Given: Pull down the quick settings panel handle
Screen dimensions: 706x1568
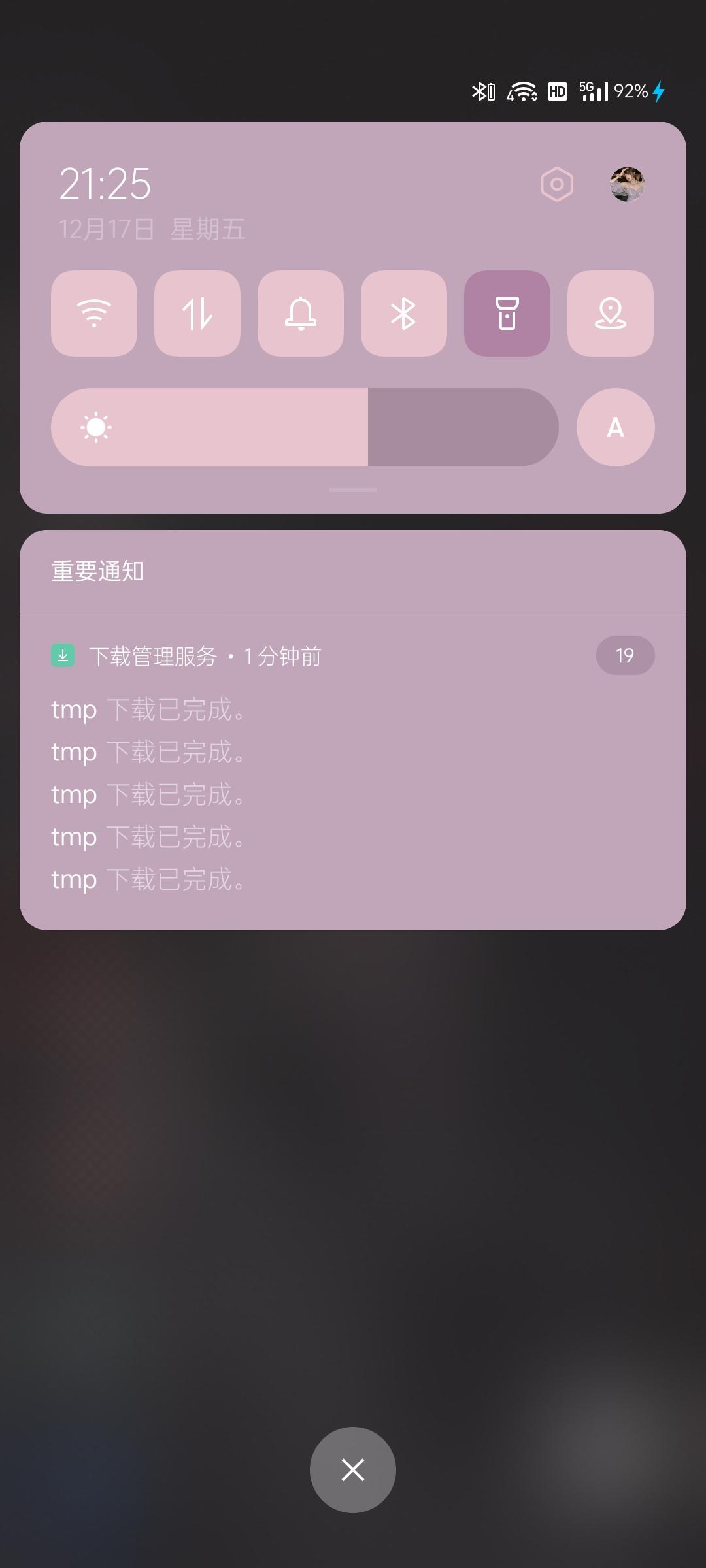Looking at the screenshot, I should click(352, 489).
